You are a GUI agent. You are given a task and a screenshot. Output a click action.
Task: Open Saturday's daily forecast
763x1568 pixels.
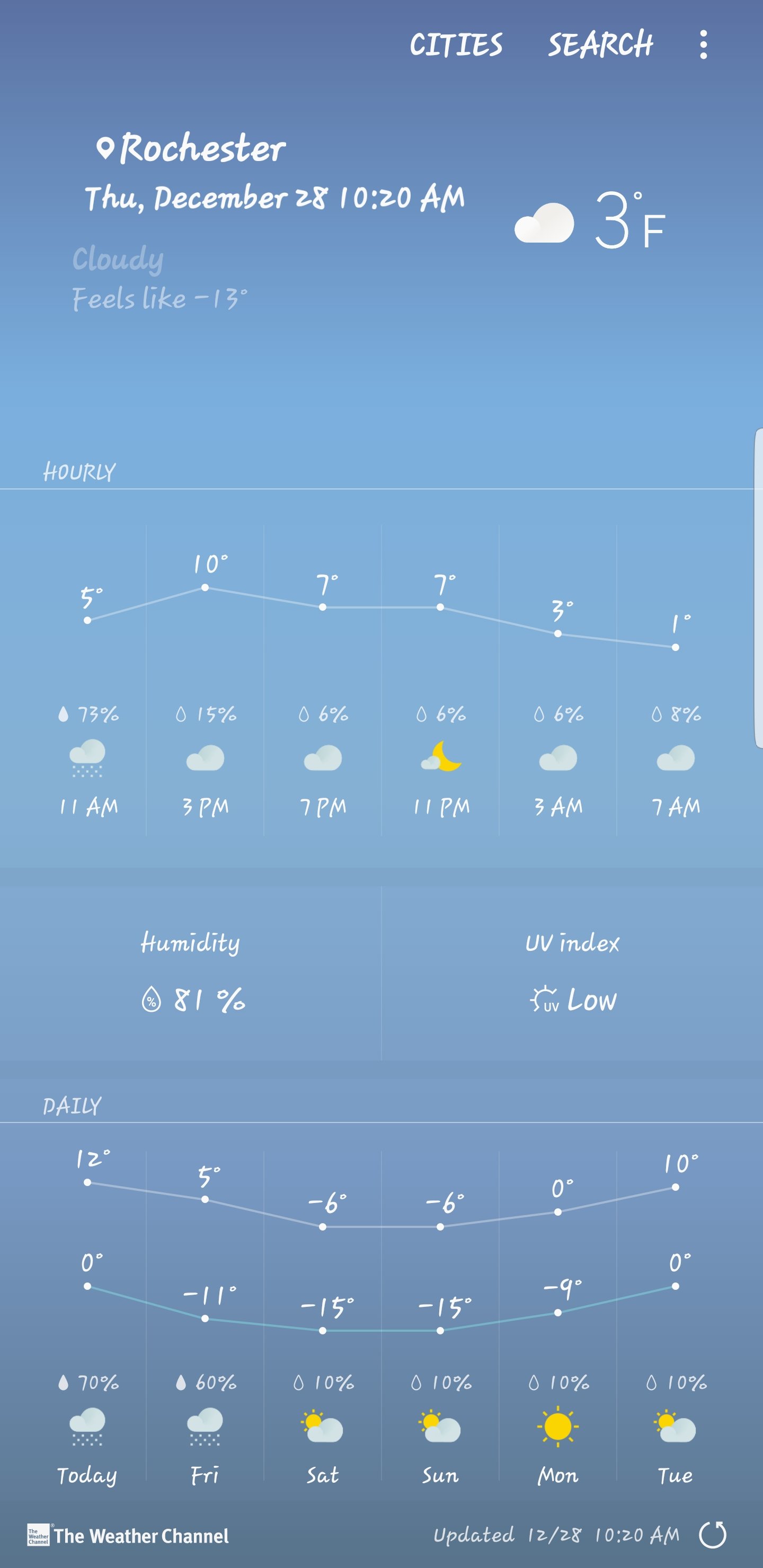pos(322,1315)
